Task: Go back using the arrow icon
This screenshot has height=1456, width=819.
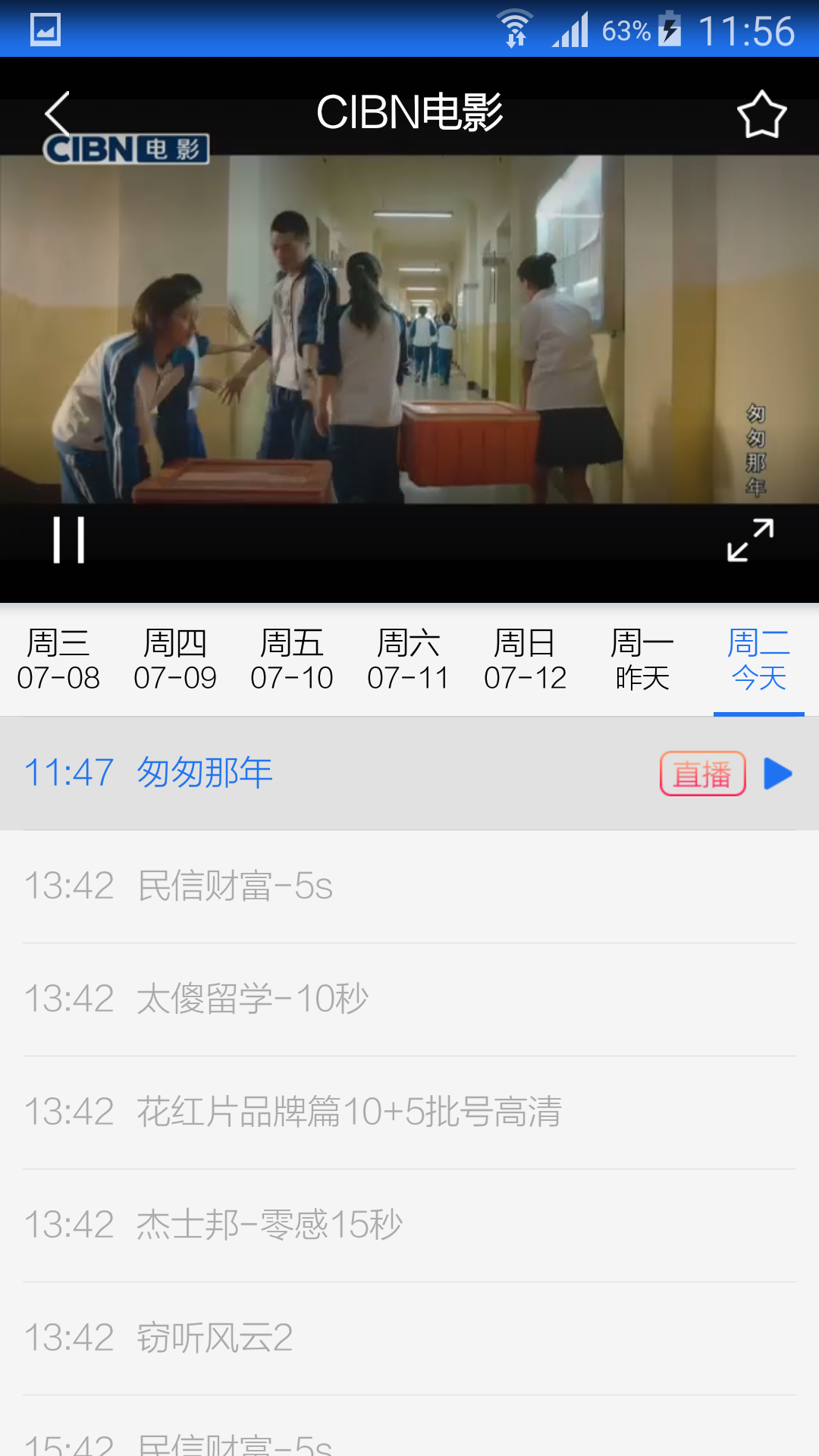Action: pos(58,114)
